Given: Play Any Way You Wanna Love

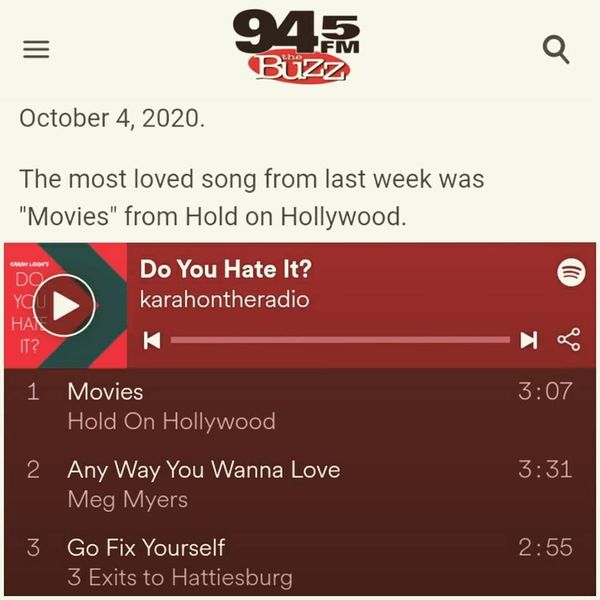Looking at the screenshot, I should click(203, 470).
